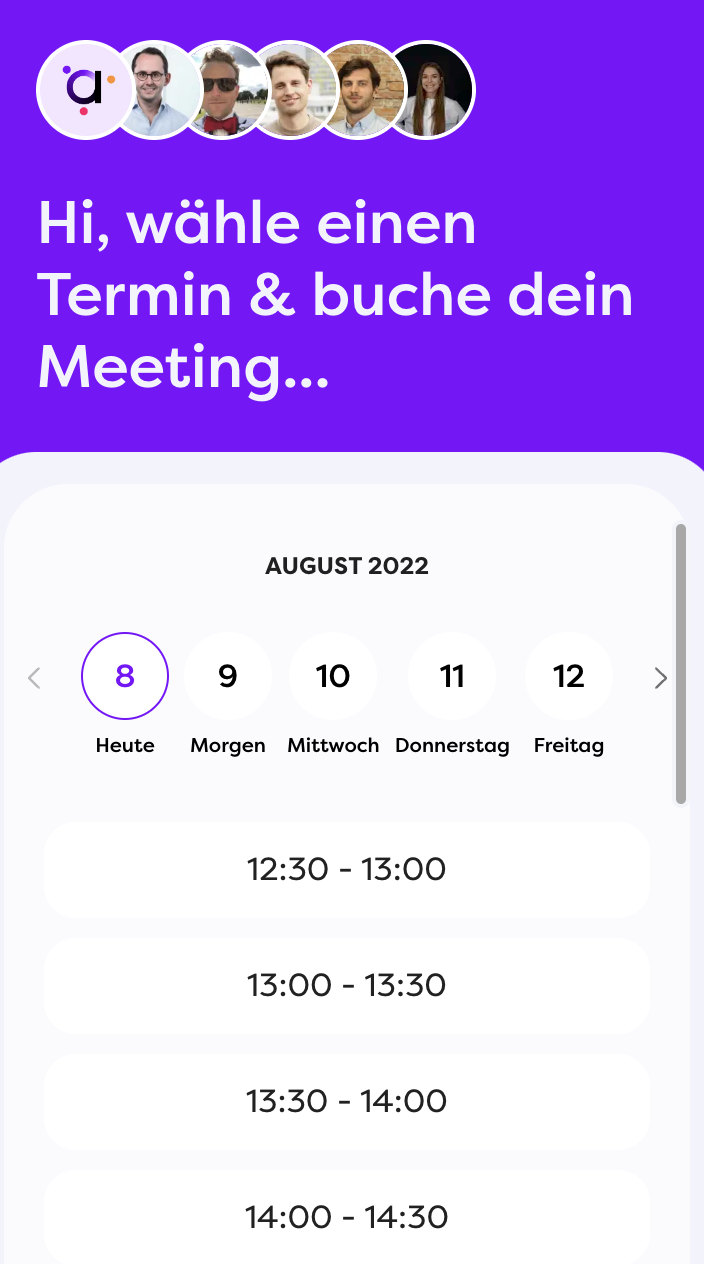This screenshot has width=704, height=1264.
Task: Choose date 9 labeled Morgen
Action: tap(228, 676)
